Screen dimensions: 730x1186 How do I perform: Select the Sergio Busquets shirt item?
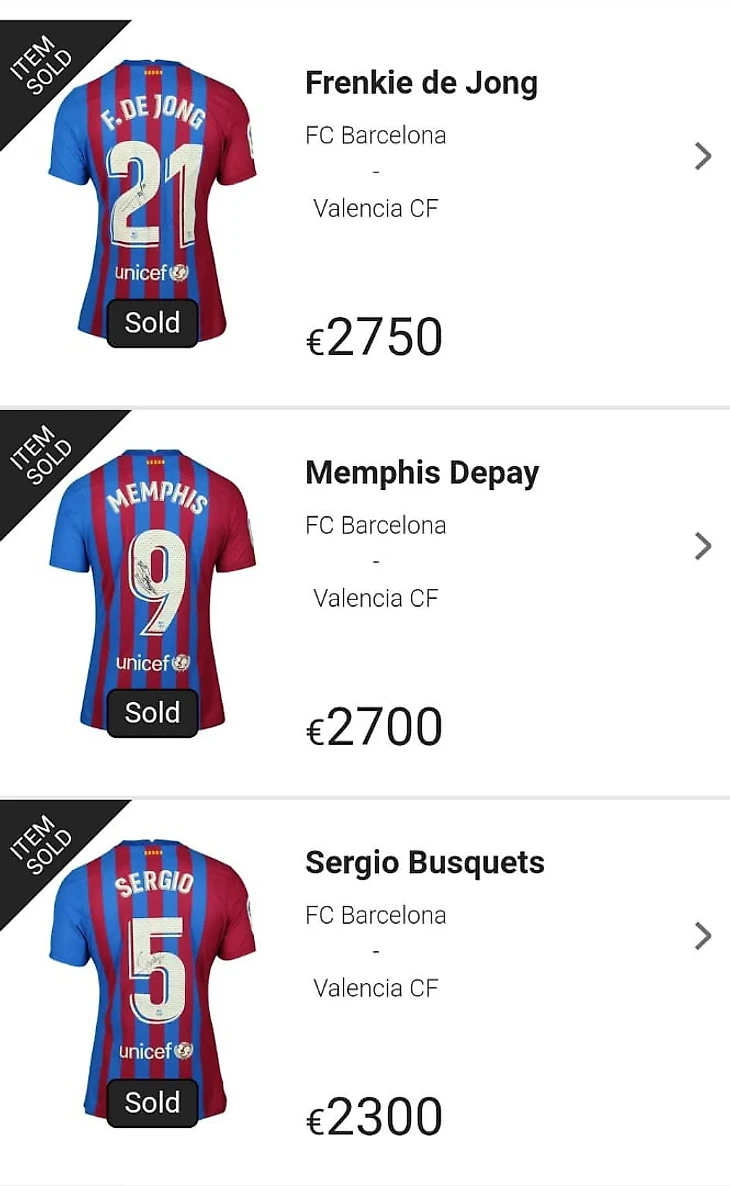(424, 863)
